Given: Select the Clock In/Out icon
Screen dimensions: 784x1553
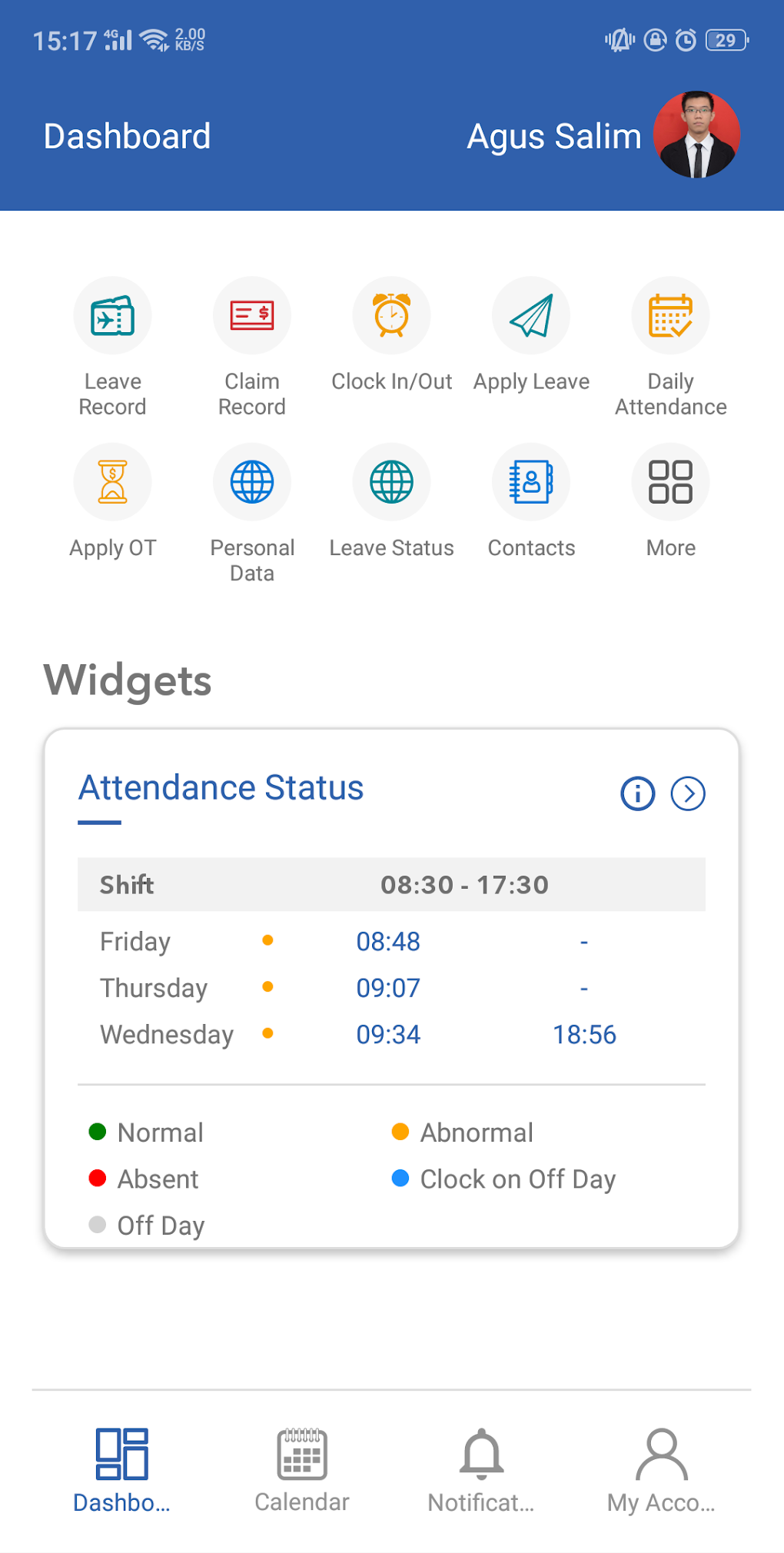Looking at the screenshot, I should tap(392, 315).
